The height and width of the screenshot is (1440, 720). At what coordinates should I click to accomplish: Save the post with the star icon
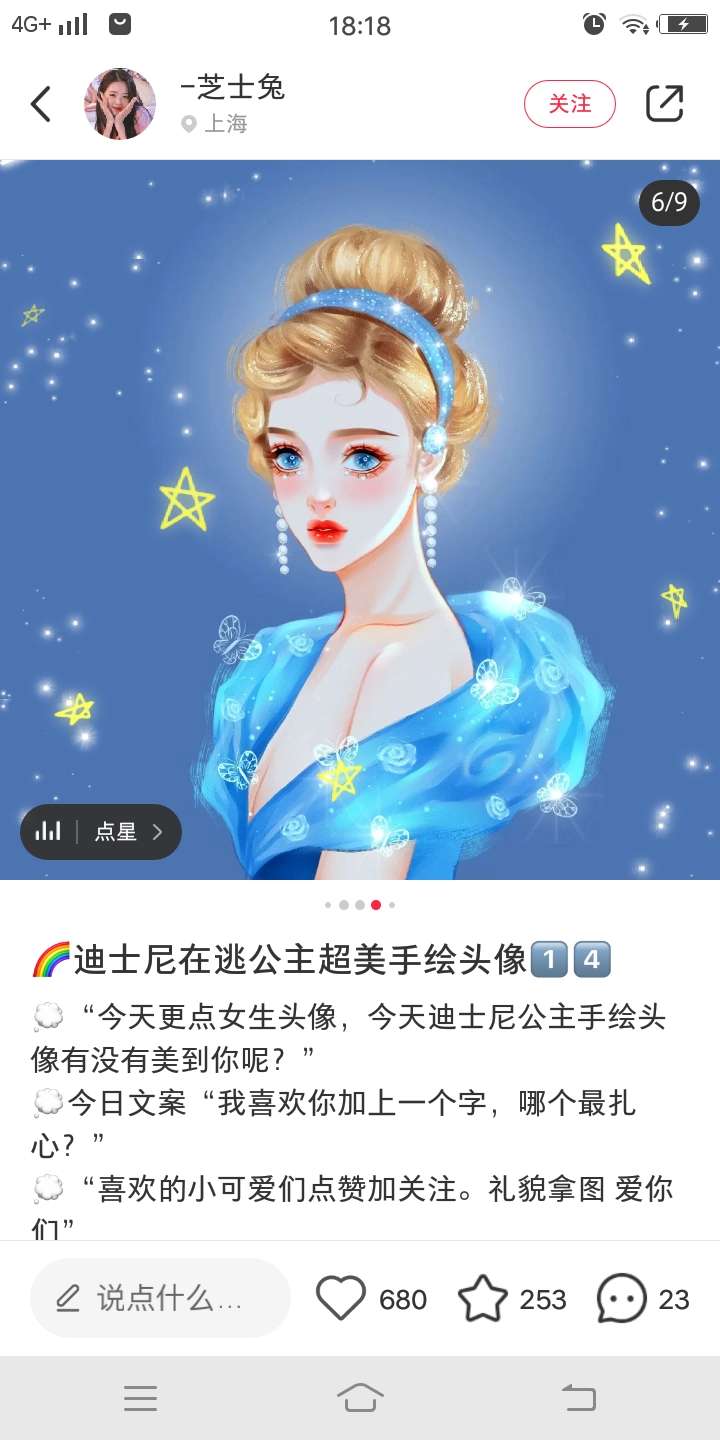pyautogui.click(x=482, y=1298)
